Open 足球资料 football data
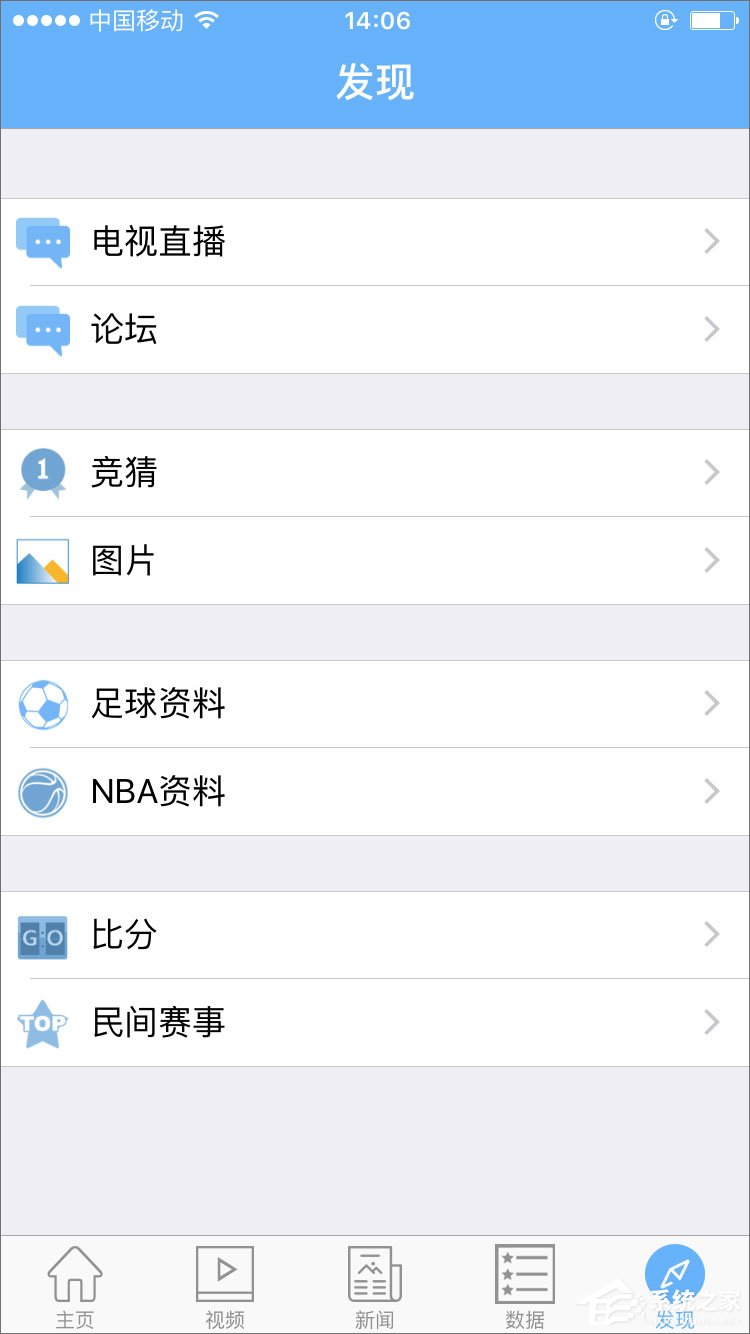This screenshot has width=750, height=1334. pos(375,704)
